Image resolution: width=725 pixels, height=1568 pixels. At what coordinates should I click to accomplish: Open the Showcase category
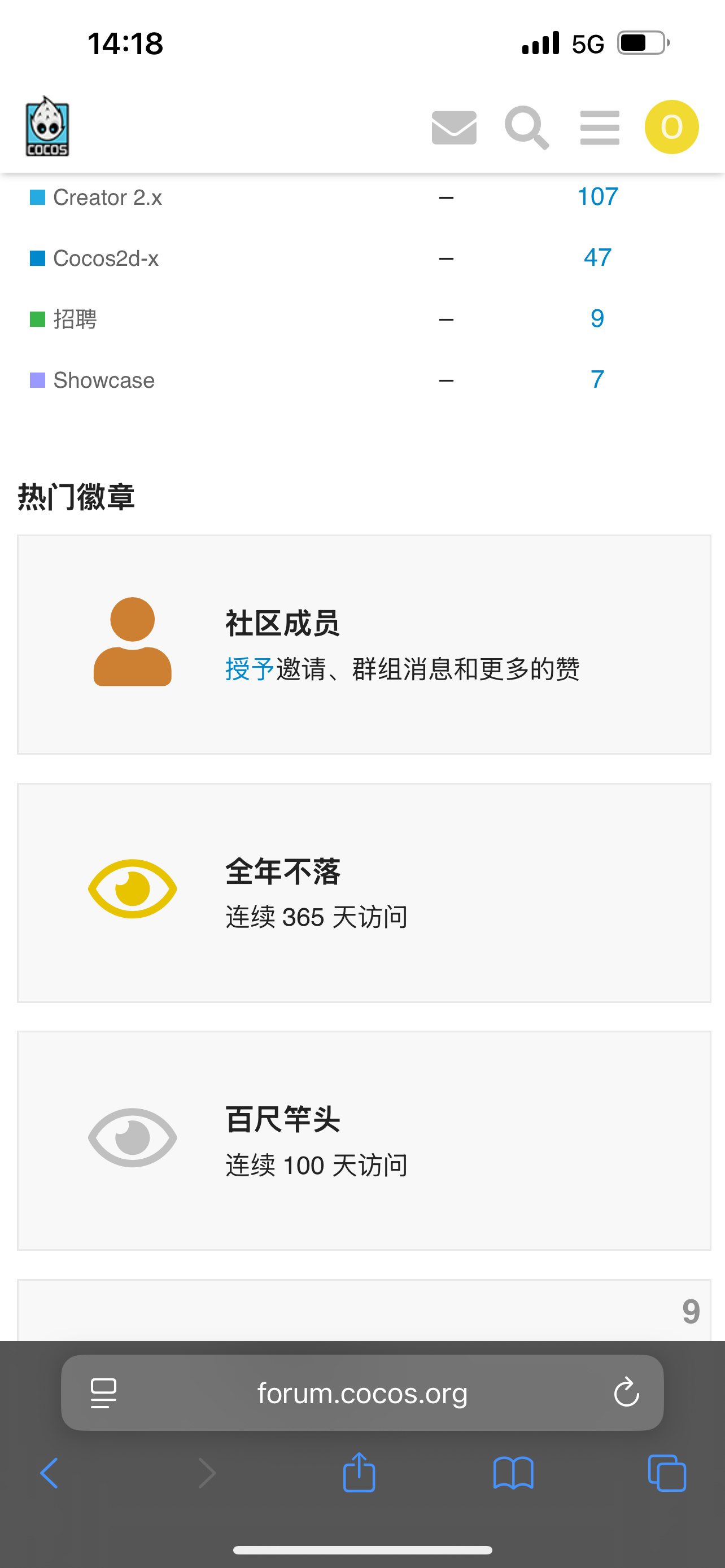[x=103, y=380]
